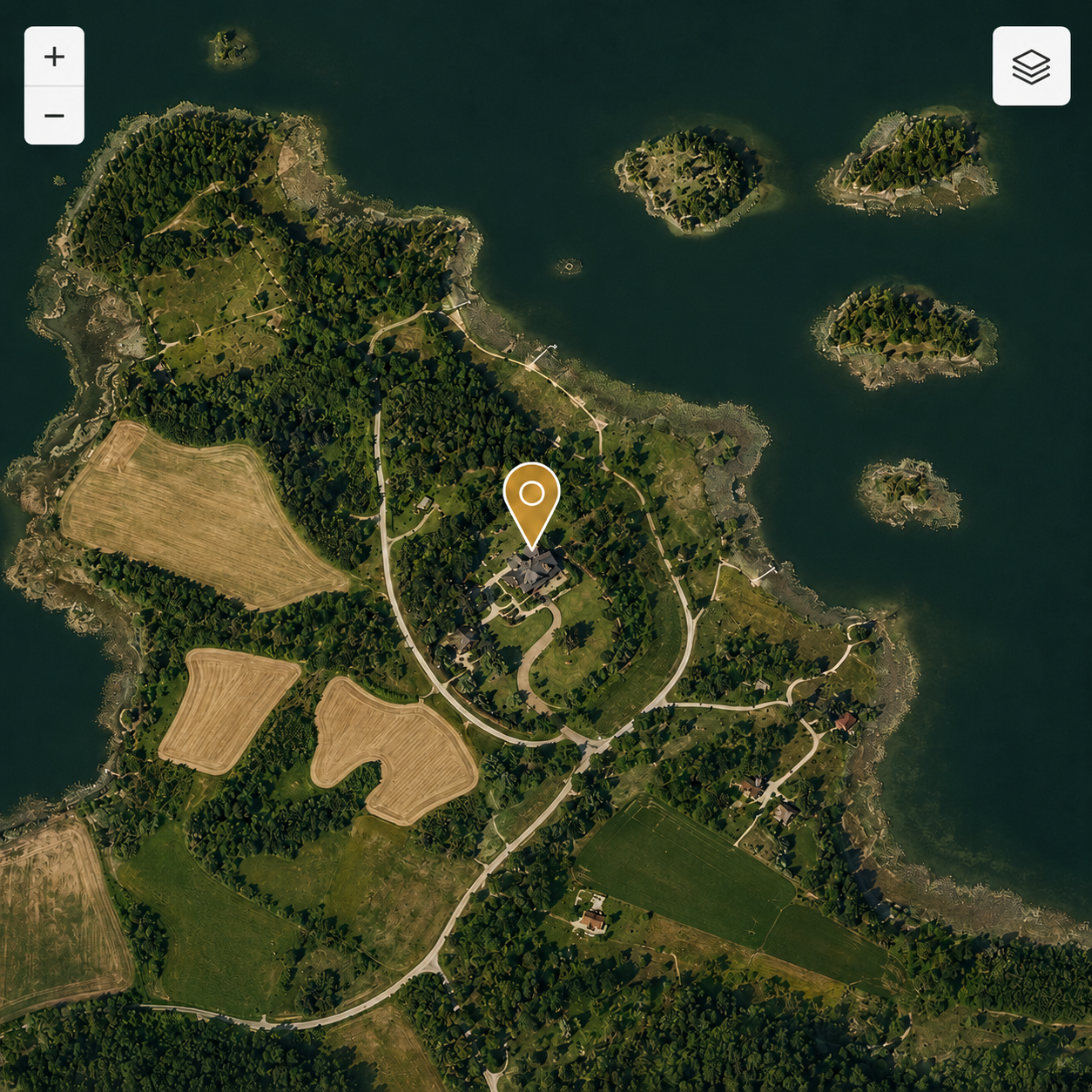Screen dimensions: 1092x1092
Task: Zoom out of the map
Action: (54, 115)
